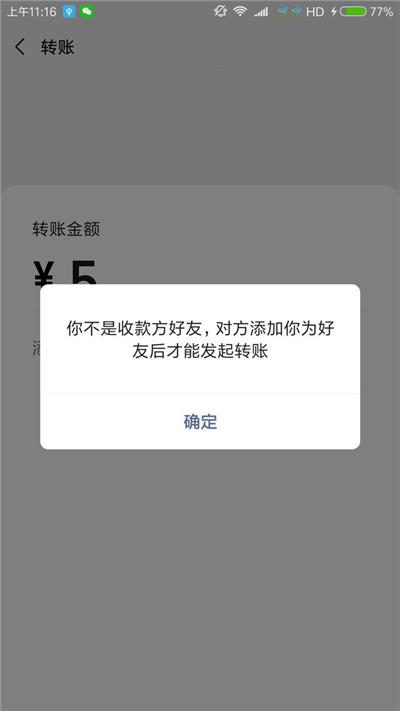Go back from the 转账 page

[20, 47]
